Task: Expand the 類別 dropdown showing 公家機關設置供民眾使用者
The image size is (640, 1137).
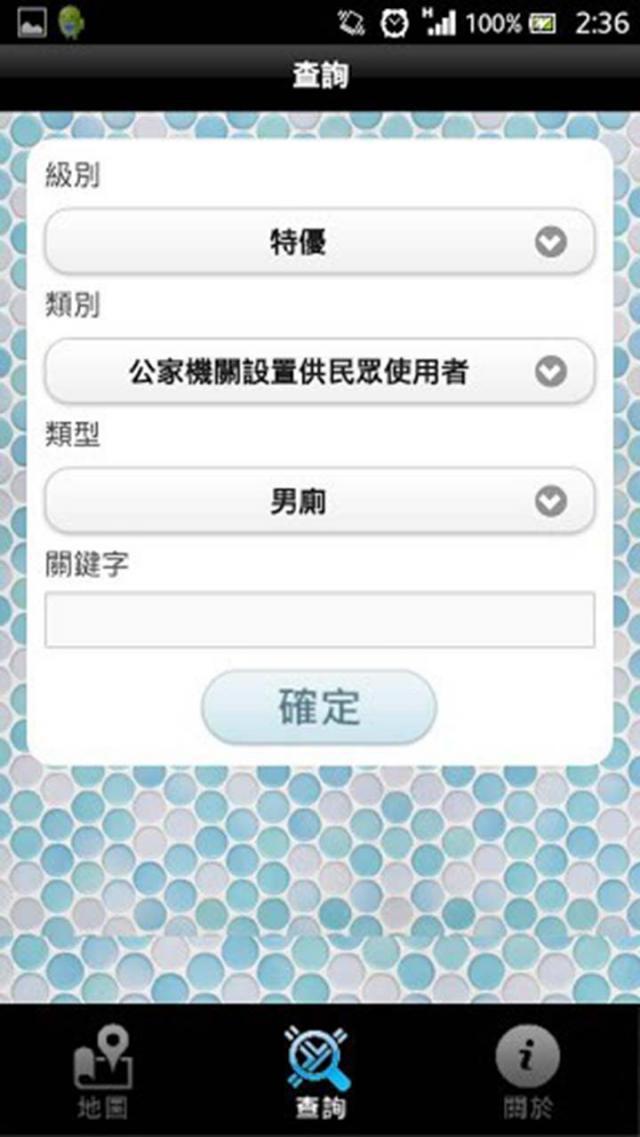Action: [319, 372]
